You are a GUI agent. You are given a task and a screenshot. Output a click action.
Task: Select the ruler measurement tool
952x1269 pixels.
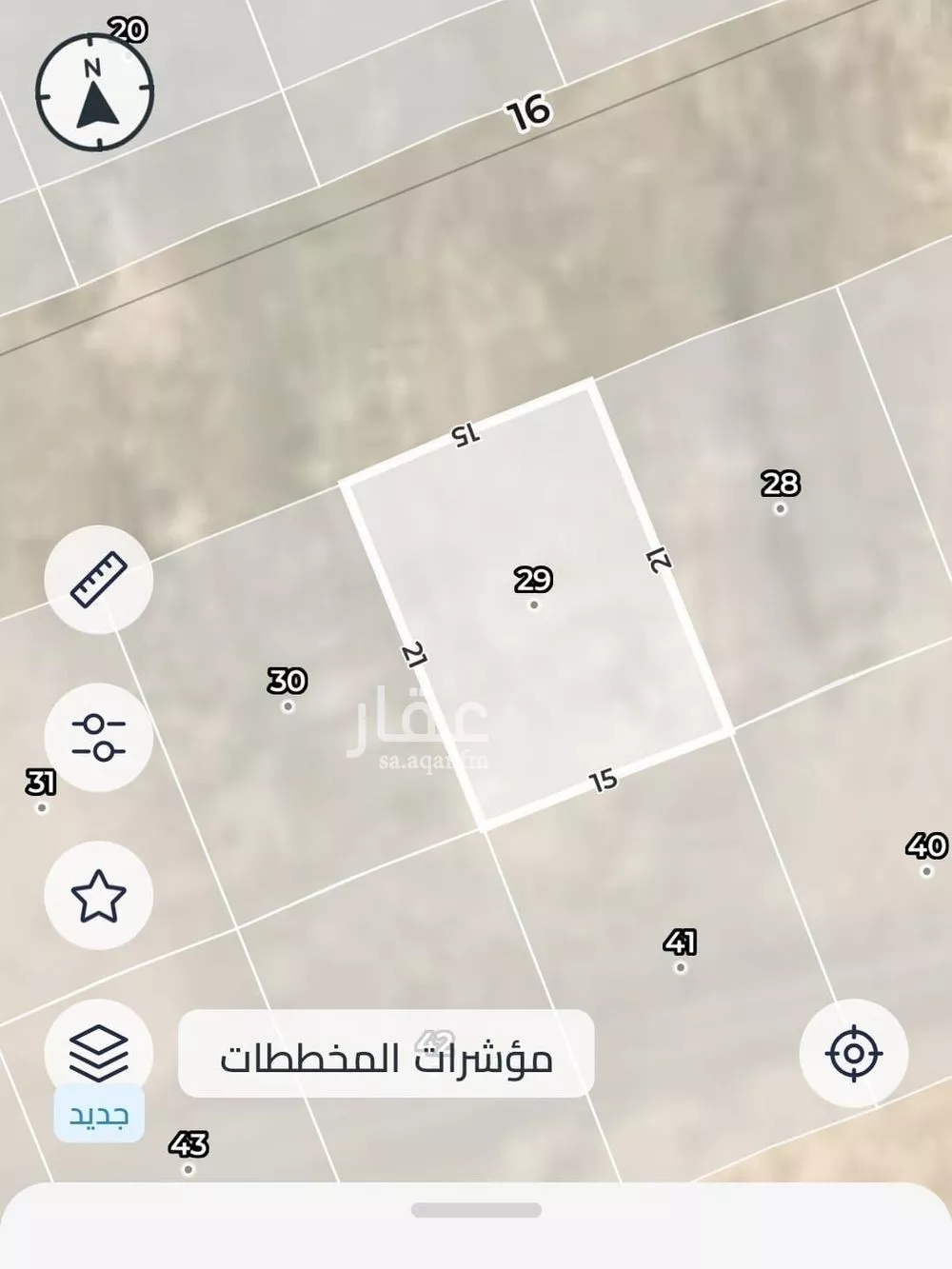pyautogui.click(x=100, y=580)
